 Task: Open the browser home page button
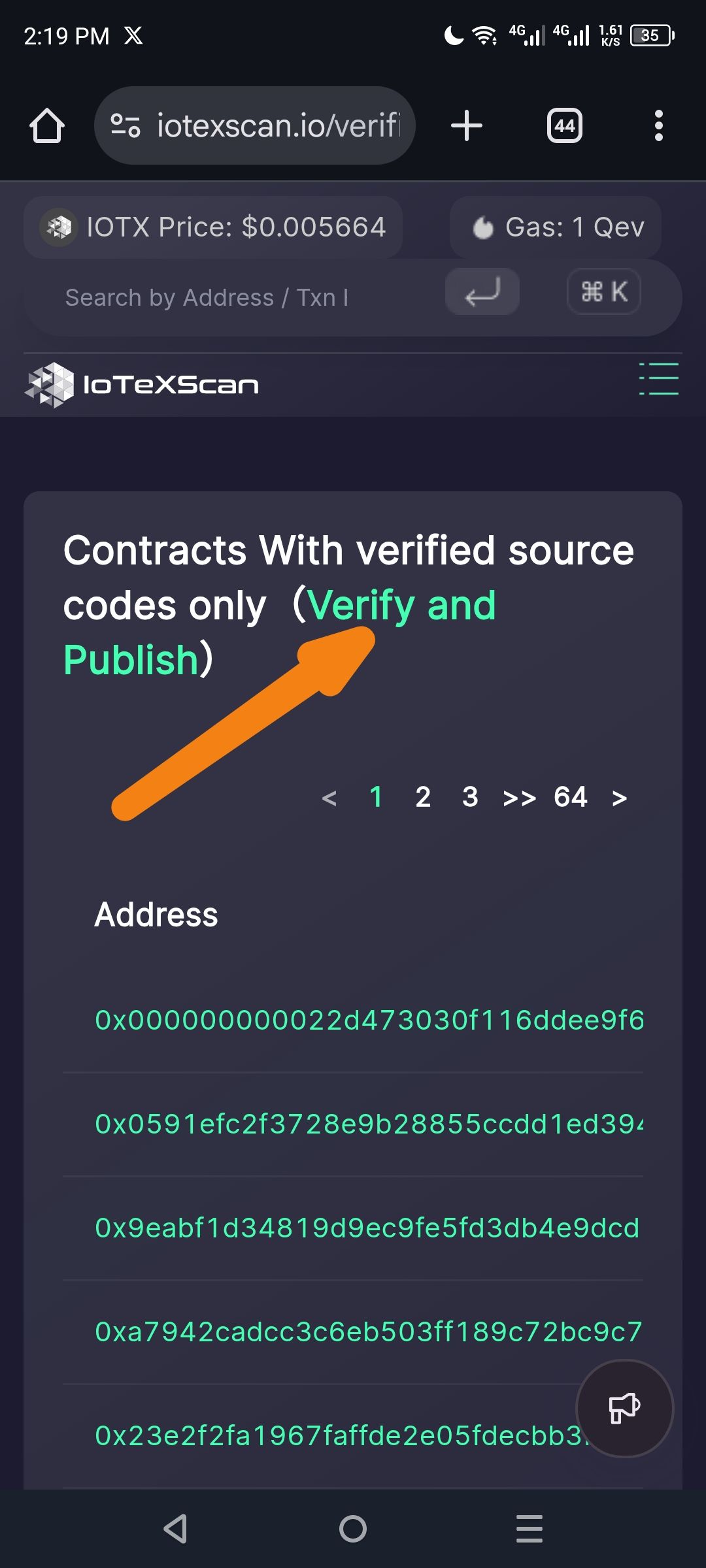[x=47, y=125]
